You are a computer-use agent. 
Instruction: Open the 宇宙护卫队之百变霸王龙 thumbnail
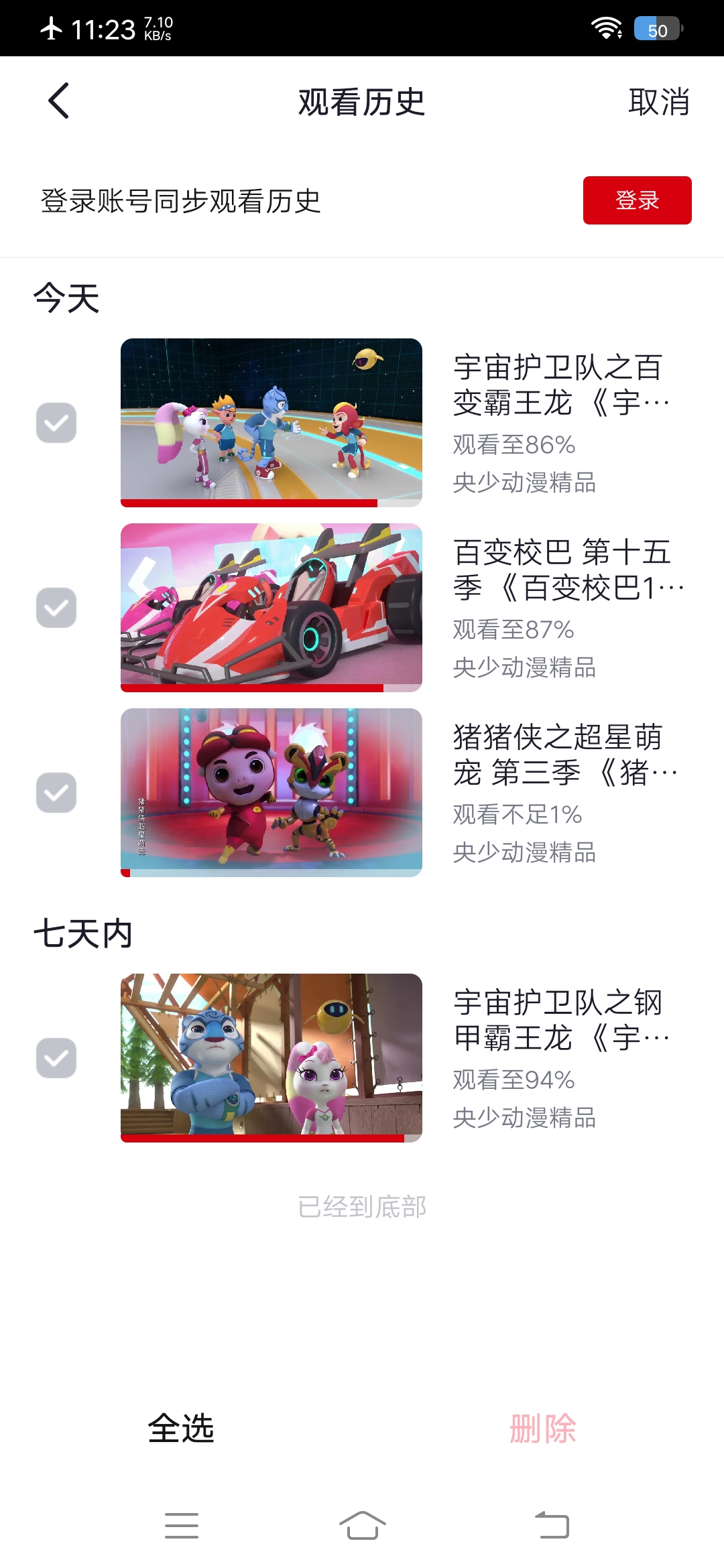tap(271, 422)
